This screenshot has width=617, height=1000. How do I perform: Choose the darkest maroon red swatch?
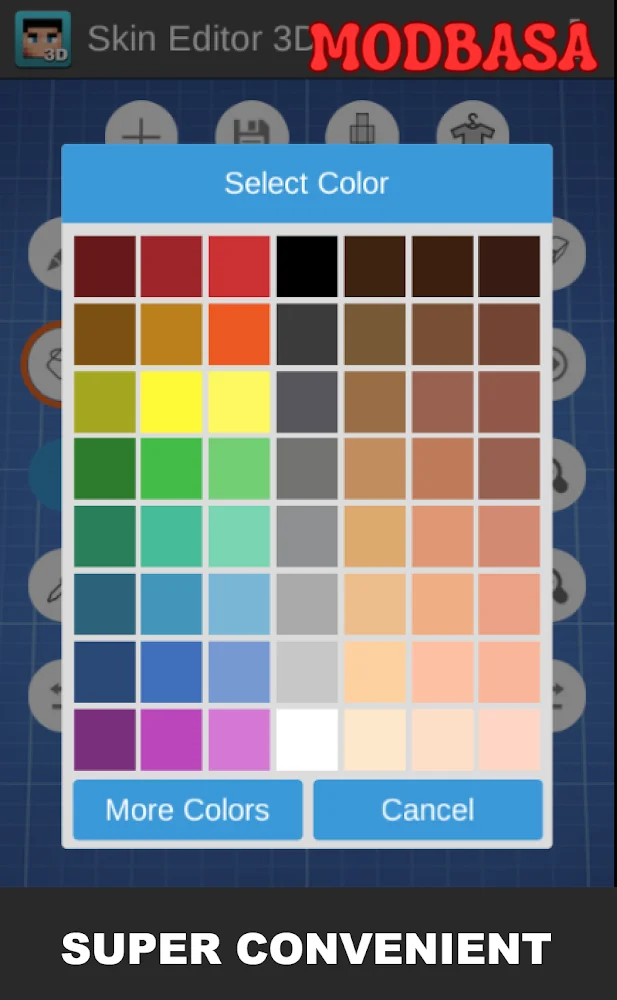[105, 267]
